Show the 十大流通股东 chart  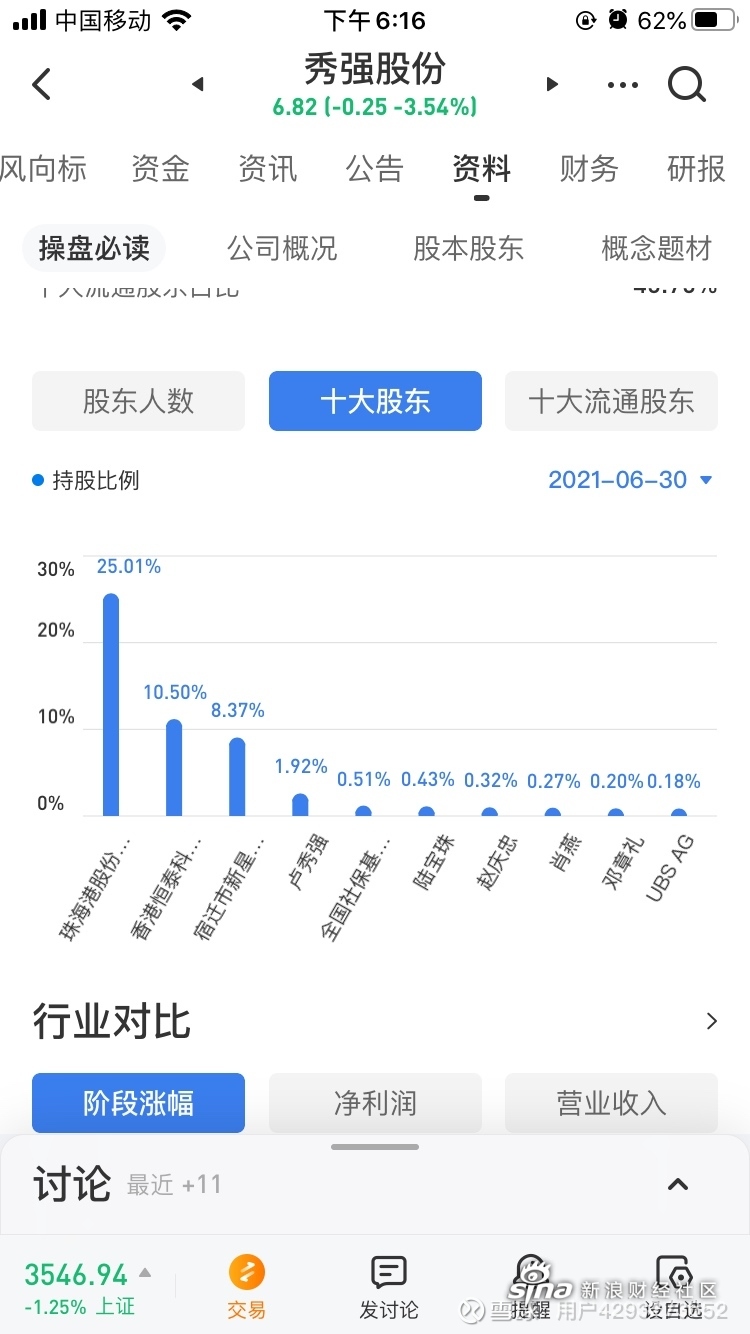point(611,401)
